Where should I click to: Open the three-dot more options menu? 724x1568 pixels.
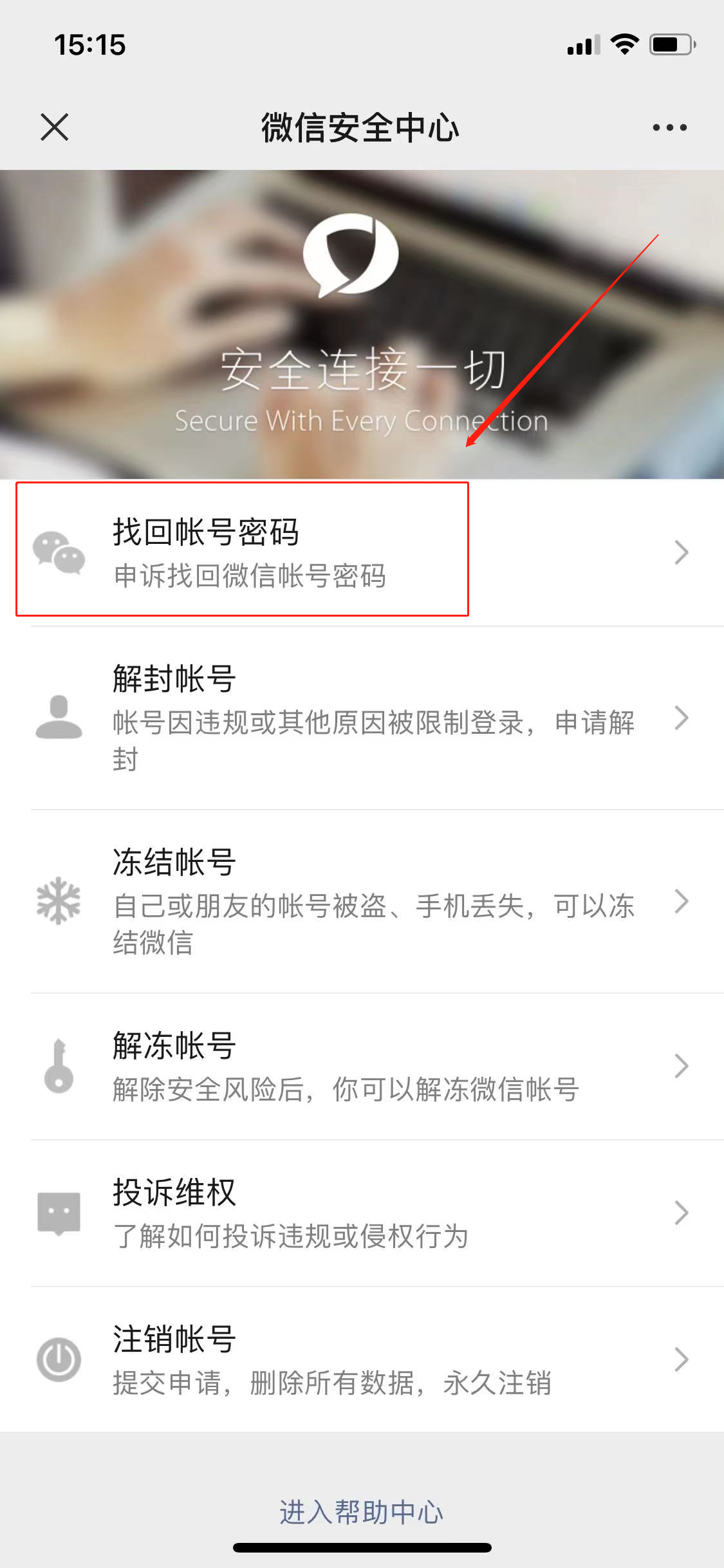669,127
